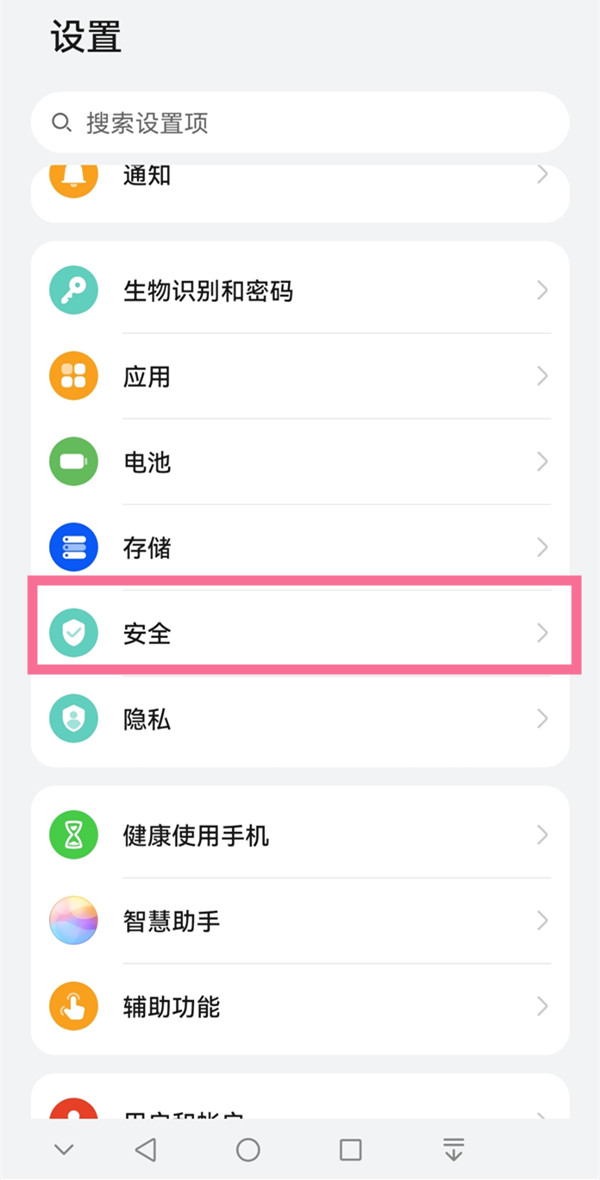The width and height of the screenshot is (600, 1180).
Task: Open 健康使用手机 settings
Action: tap(300, 835)
